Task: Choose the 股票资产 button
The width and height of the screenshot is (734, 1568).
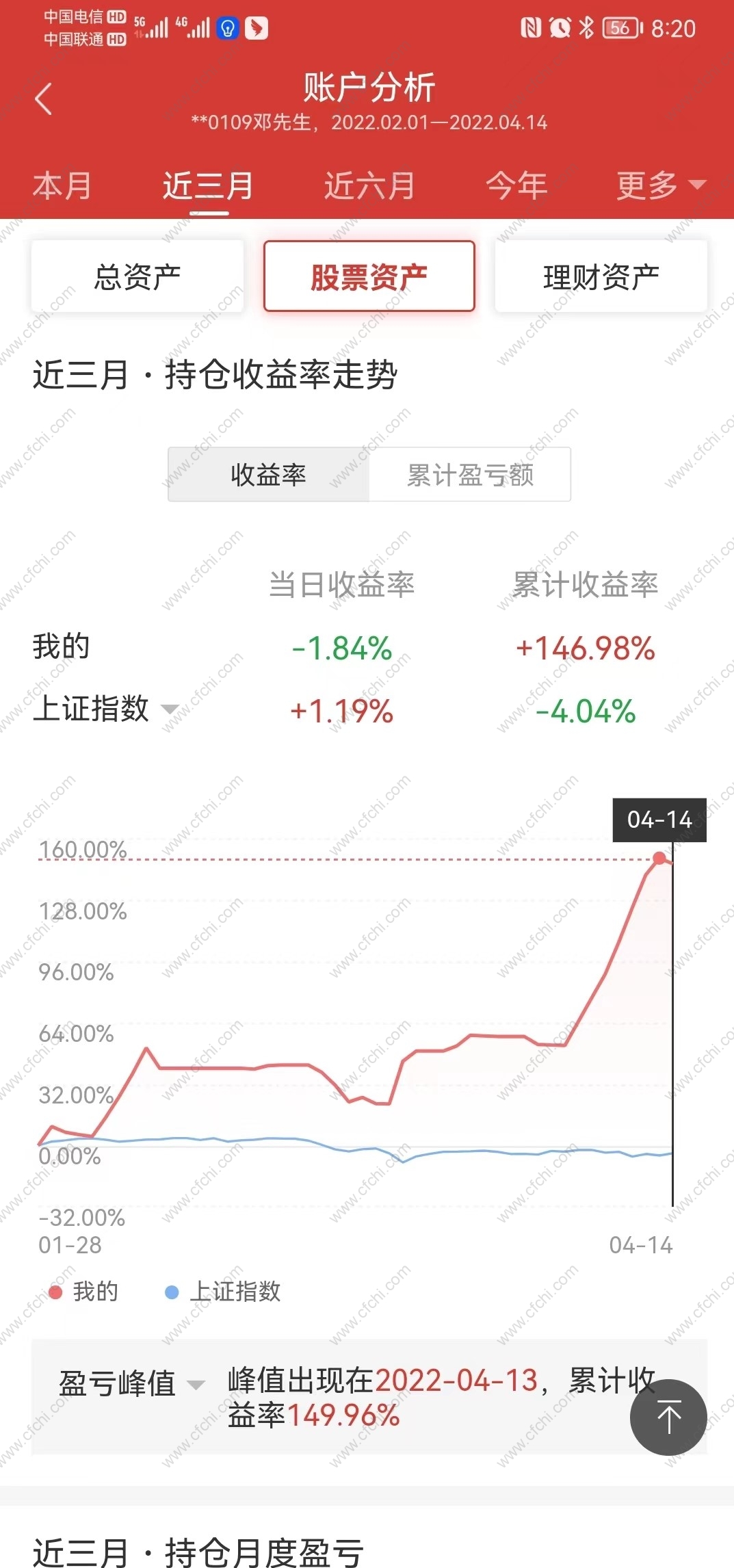Action: pyautogui.click(x=369, y=277)
